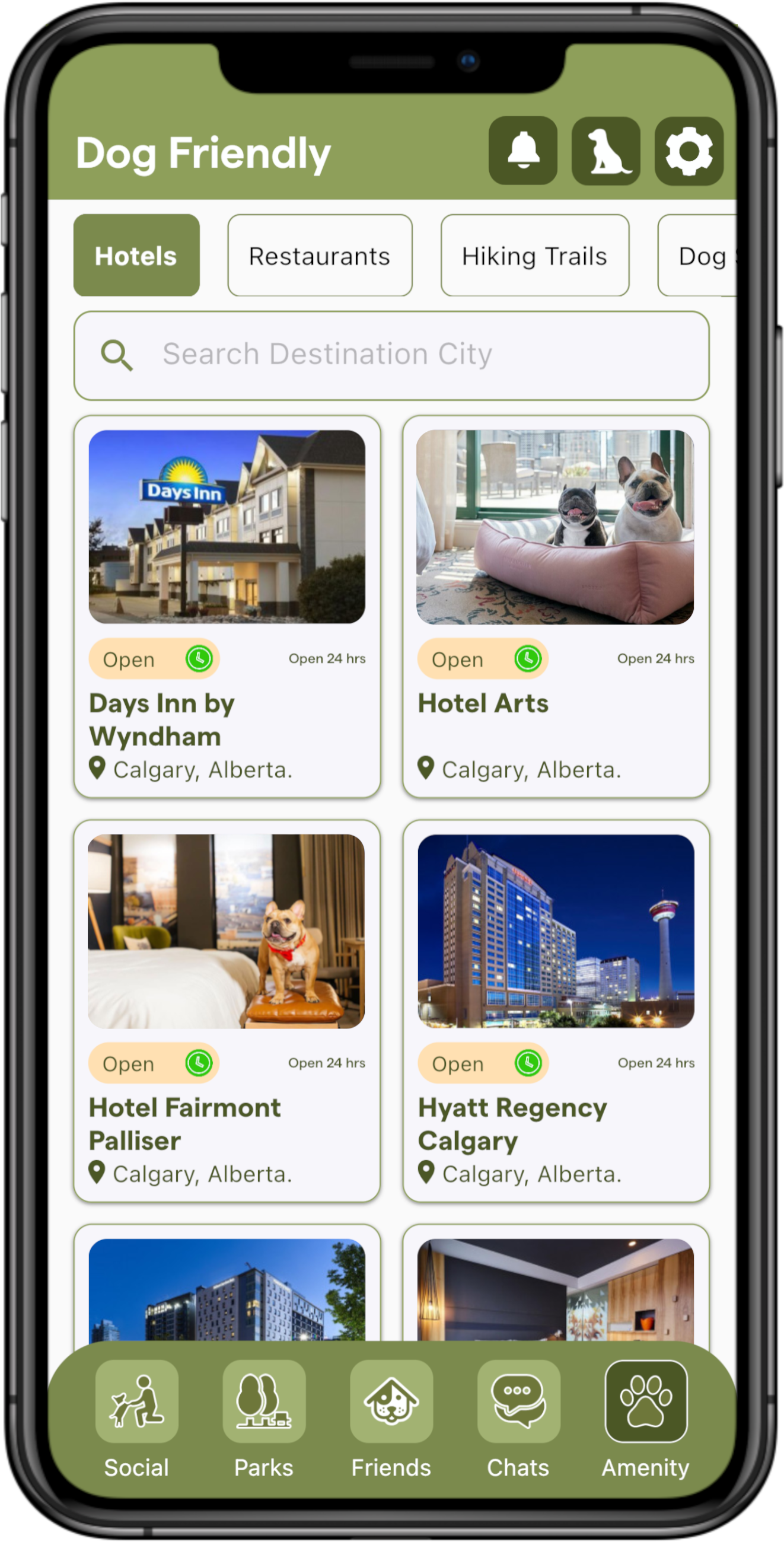Open settings gear icon
The height and width of the screenshot is (1542, 784).
(x=689, y=150)
